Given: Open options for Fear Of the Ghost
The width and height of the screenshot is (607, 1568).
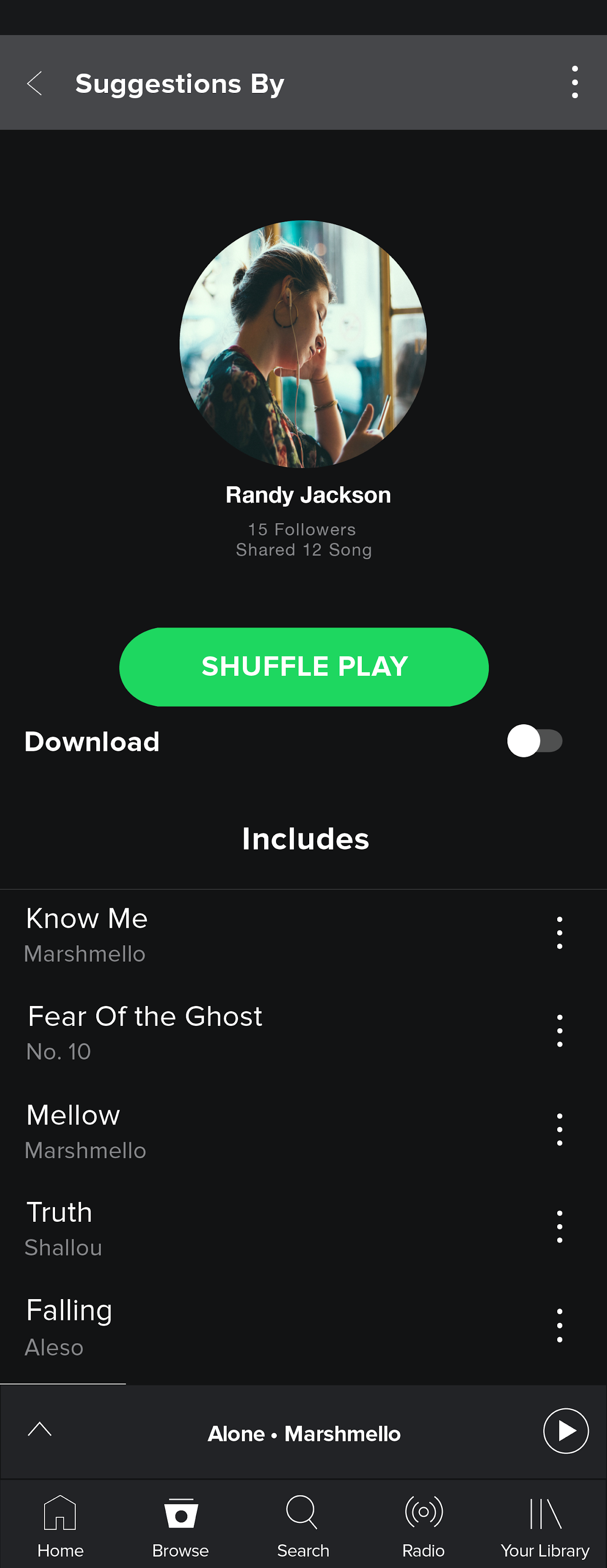Looking at the screenshot, I should [x=559, y=1031].
